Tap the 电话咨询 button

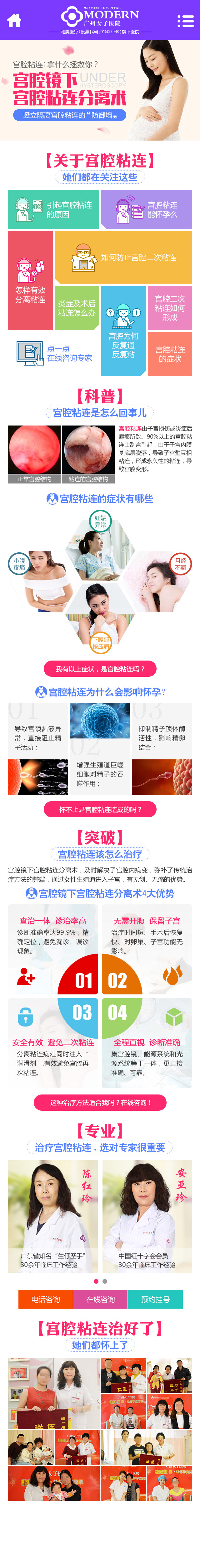45,1299
